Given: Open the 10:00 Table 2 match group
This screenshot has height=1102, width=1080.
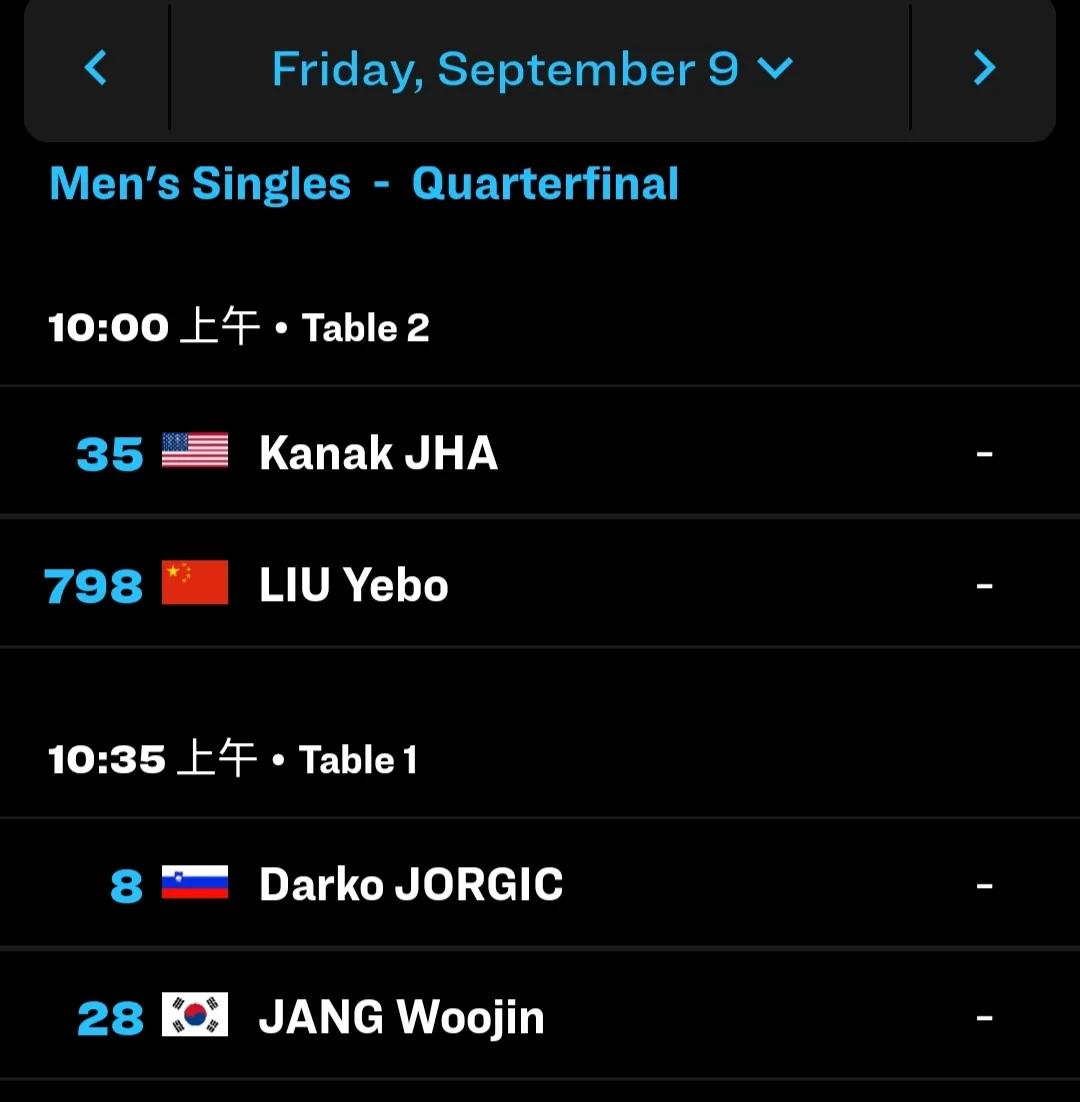Looking at the screenshot, I should tap(240, 326).
